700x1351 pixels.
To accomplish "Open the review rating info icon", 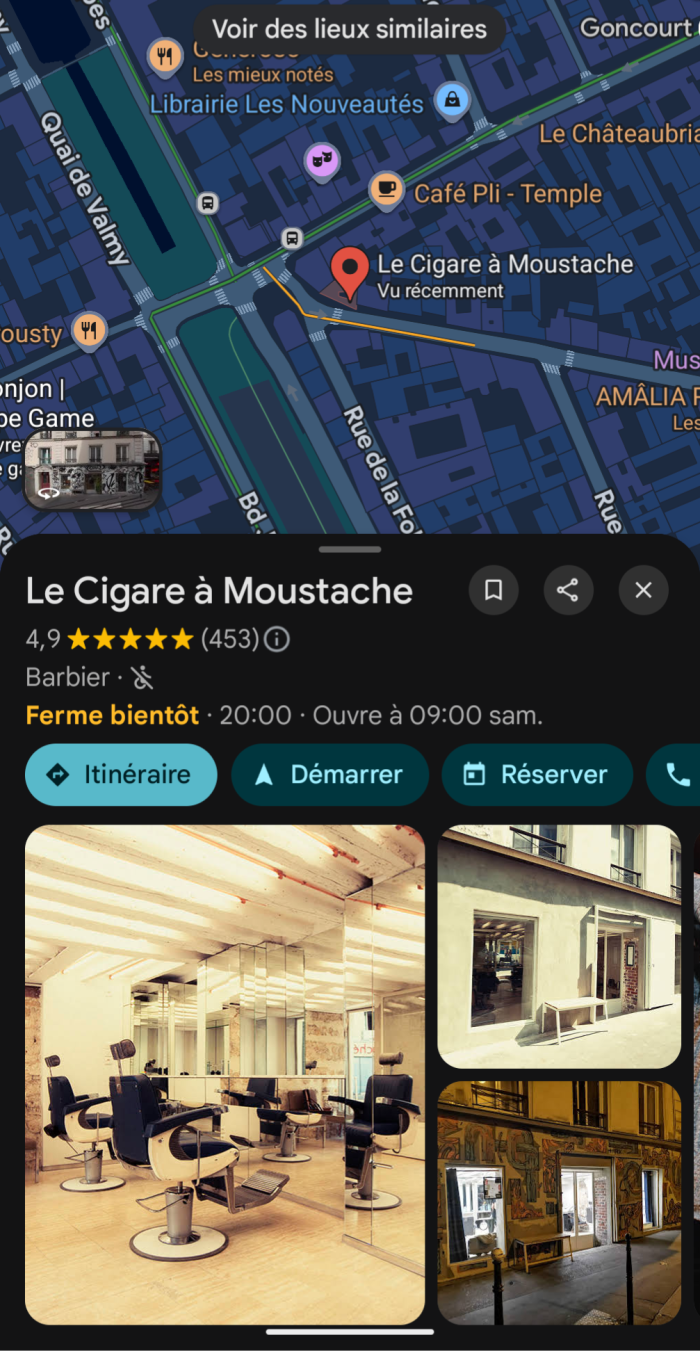I will click(x=277, y=639).
